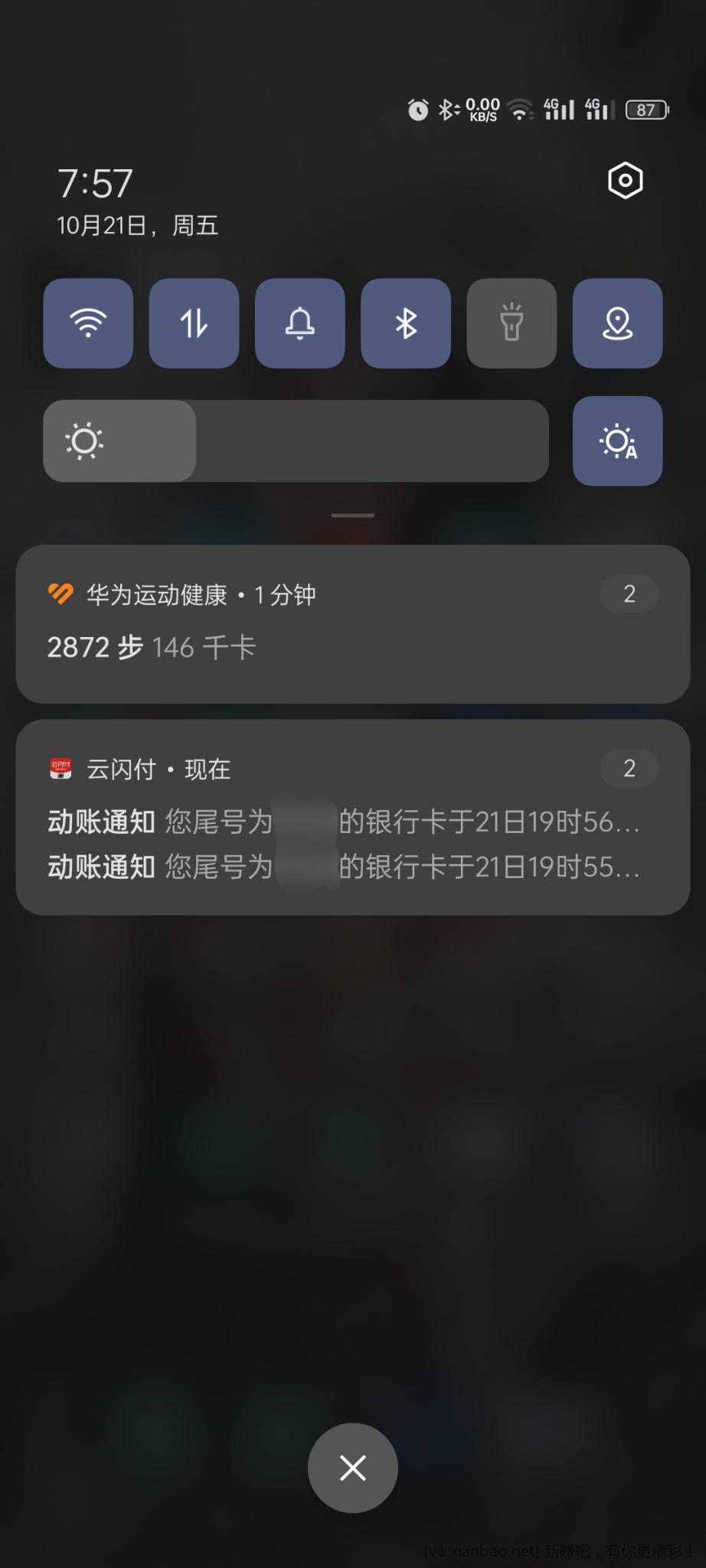The image size is (706, 1568).
Task: Toggle automatic brightness
Action: pos(617,441)
